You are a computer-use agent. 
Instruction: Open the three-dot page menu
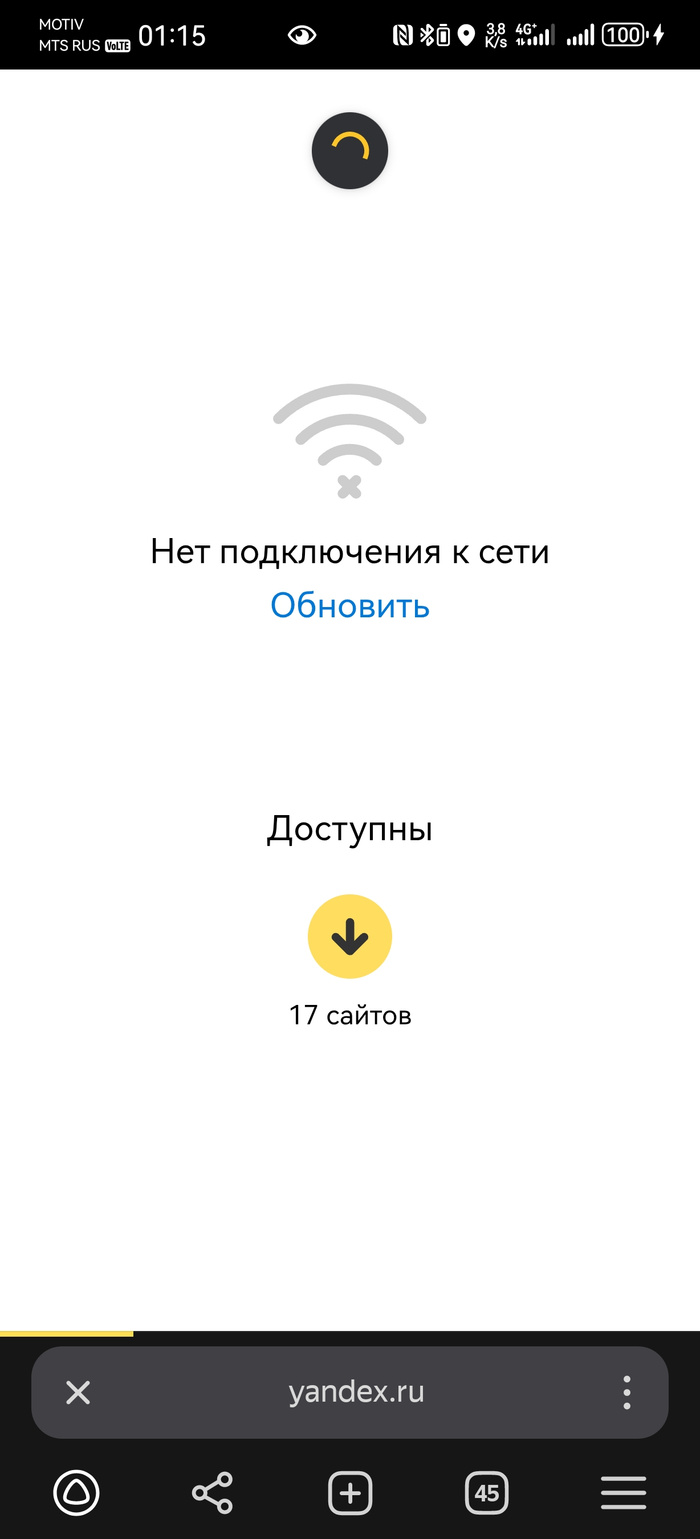(626, 1392)
